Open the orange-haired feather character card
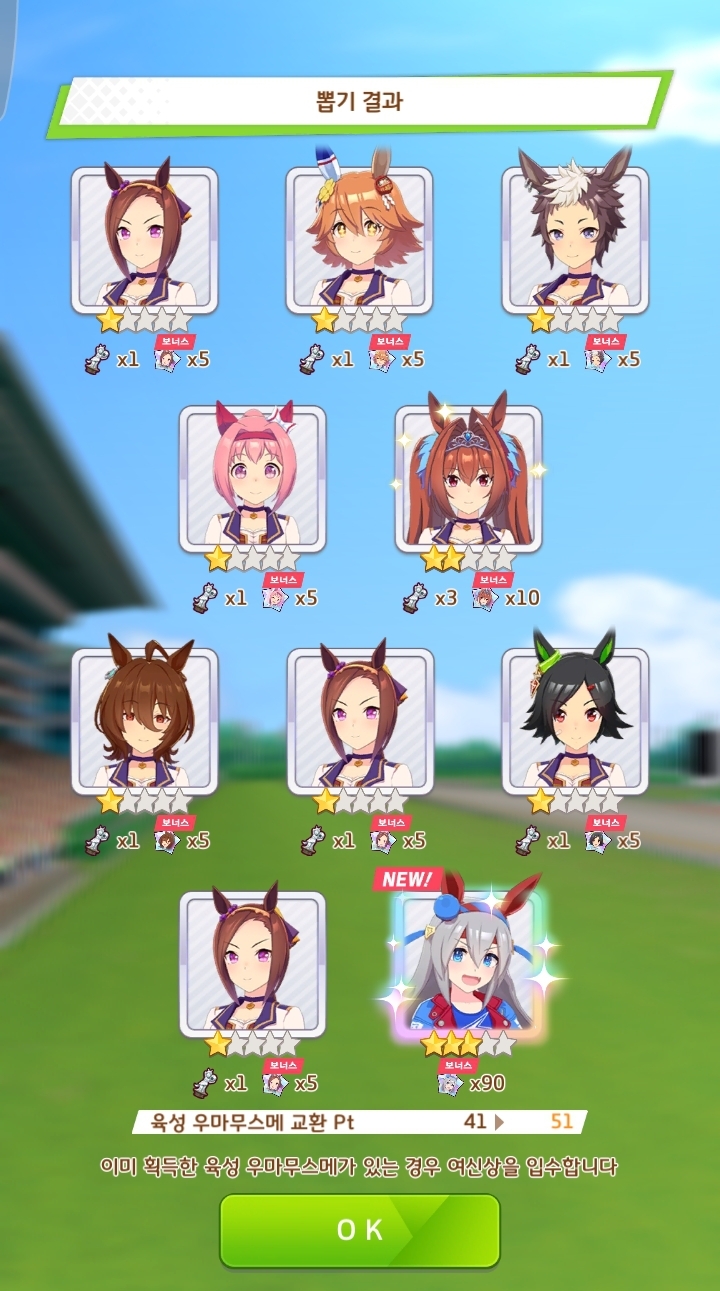The height and width of the screenshot is (1291, 720). click(x=359, y=240)
